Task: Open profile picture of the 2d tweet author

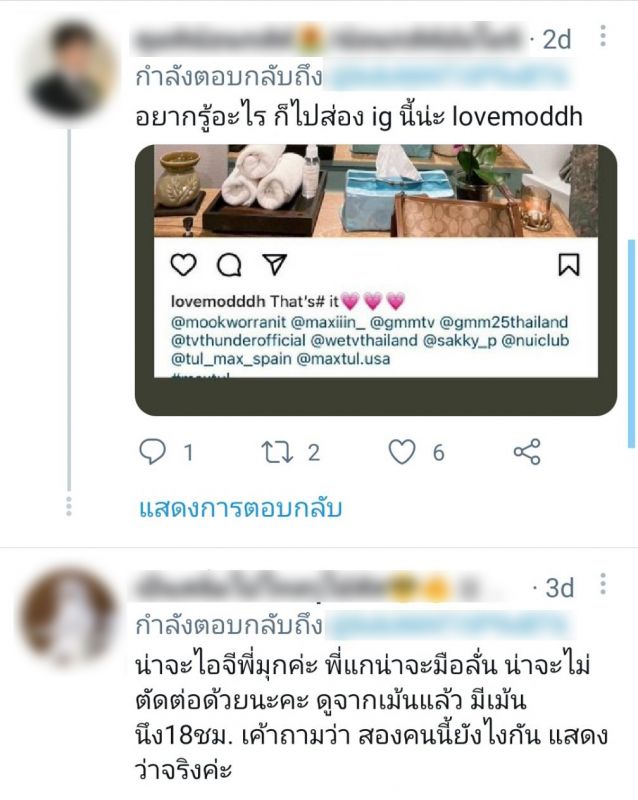Action: point(66,67)
